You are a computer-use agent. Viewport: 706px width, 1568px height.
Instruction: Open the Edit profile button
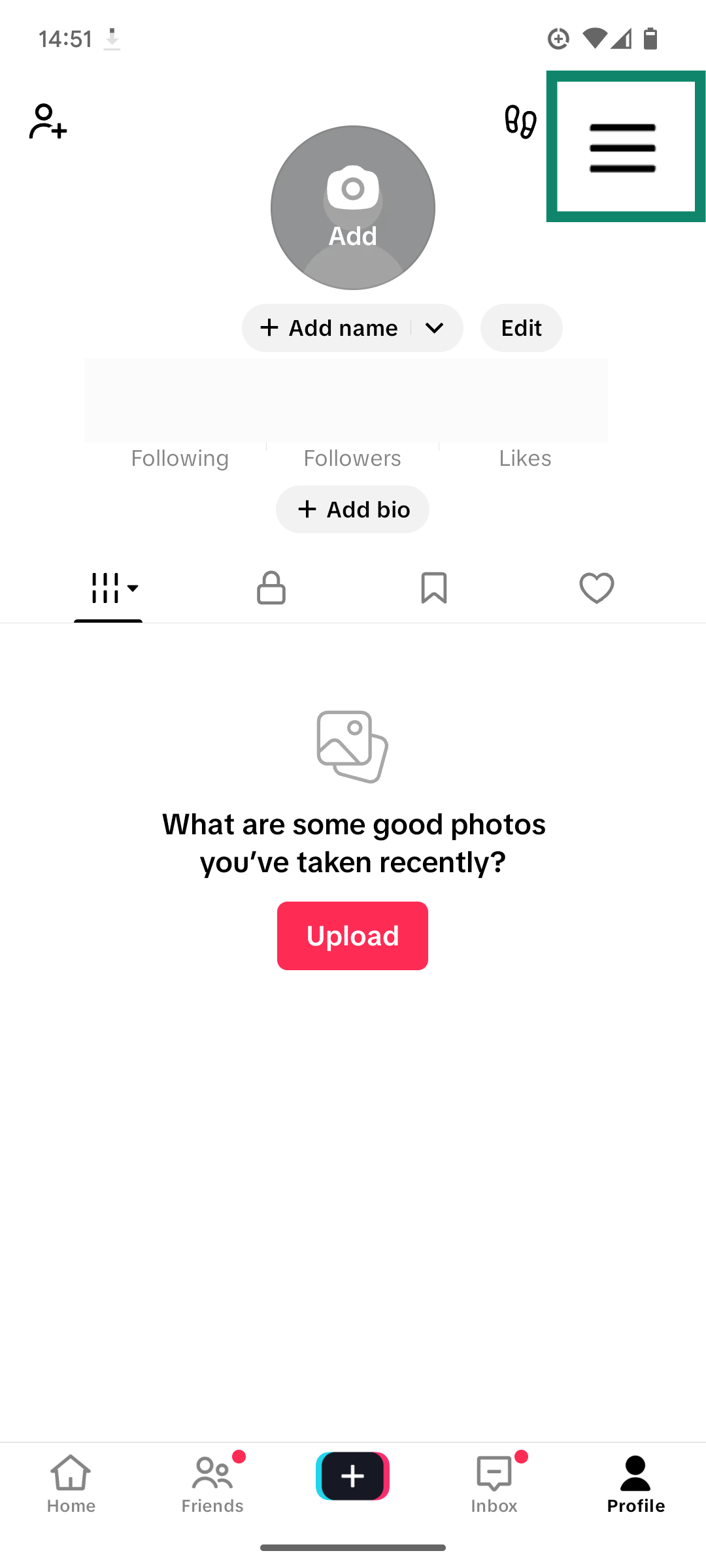[x=521, y=328]
